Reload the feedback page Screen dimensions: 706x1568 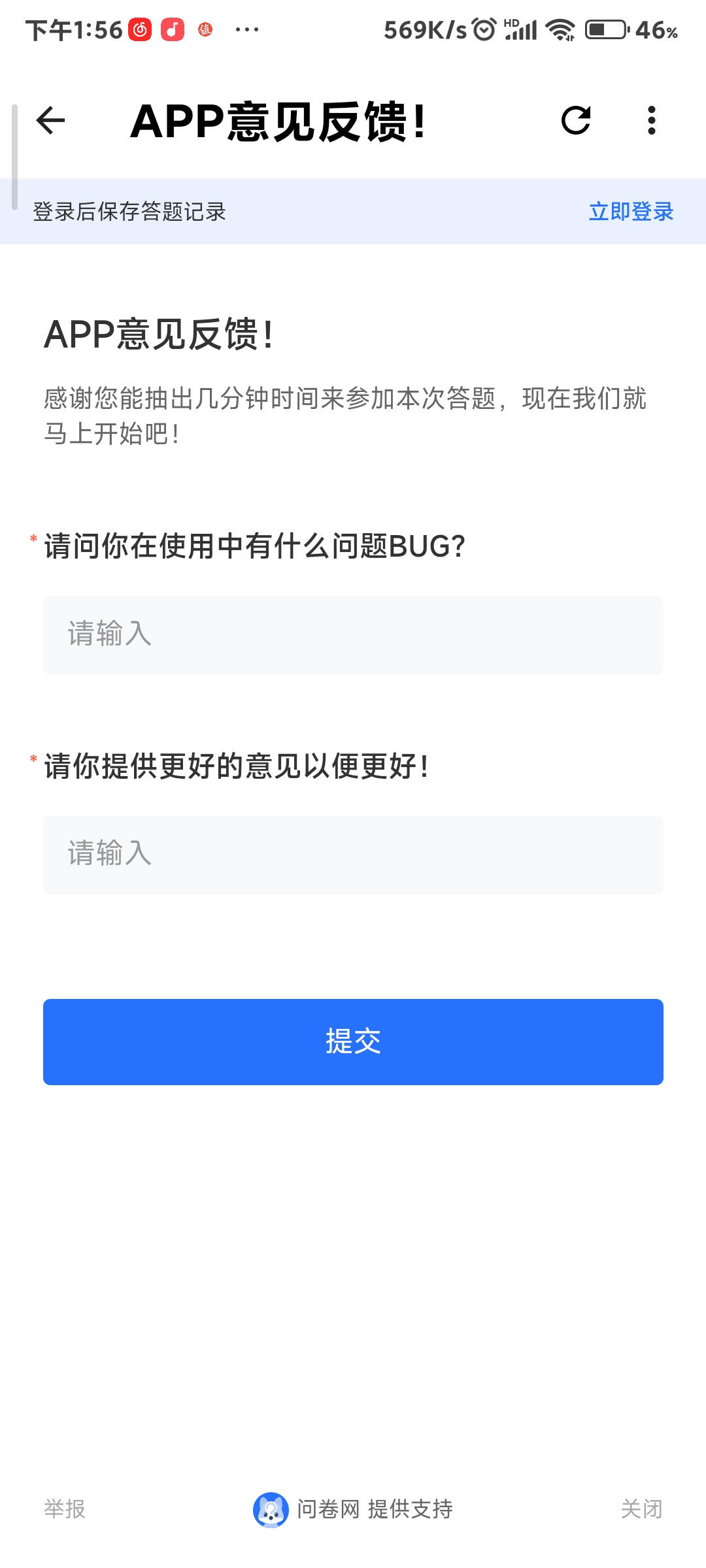[x=576, y=120]
